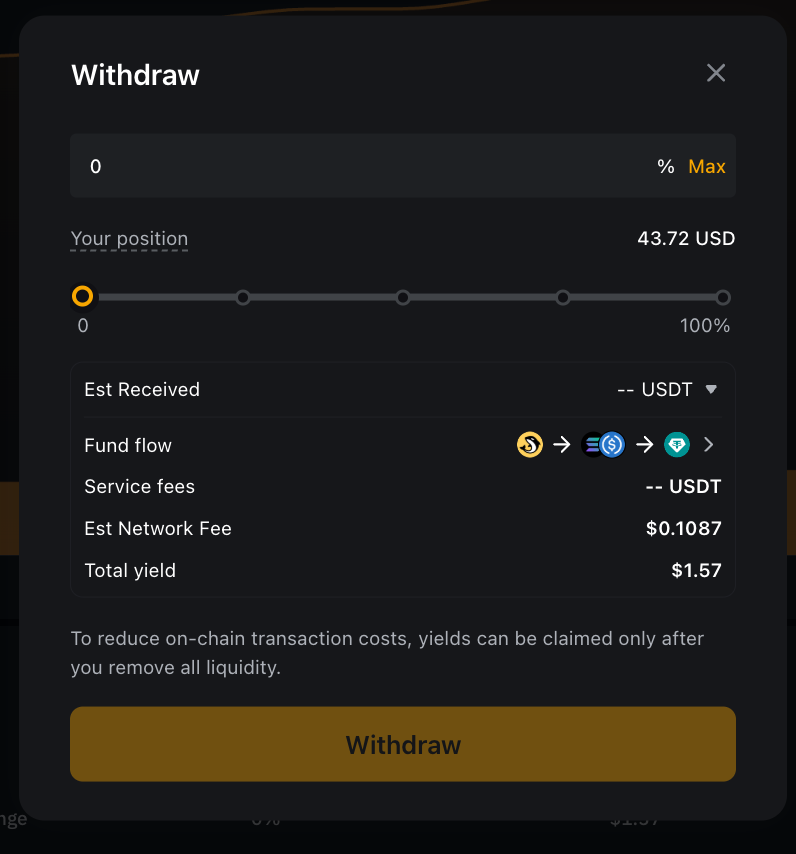796x854 pixels.
Task: Tap the Your position info label
Action: (129, 239)
